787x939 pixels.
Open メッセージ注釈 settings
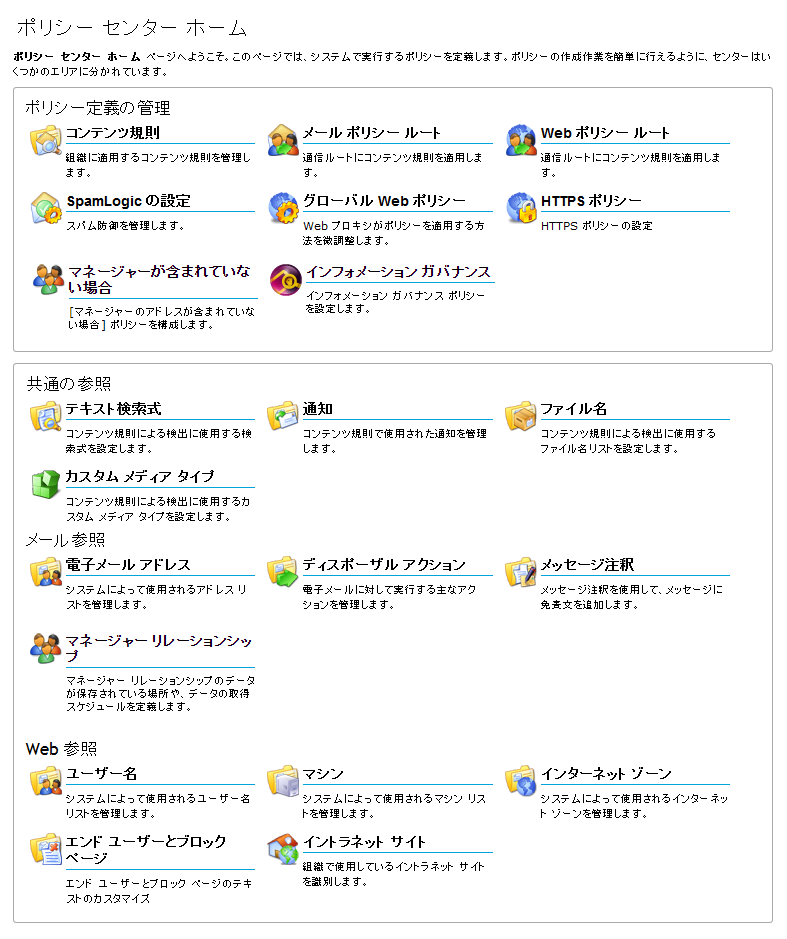[x=587, y=565]
